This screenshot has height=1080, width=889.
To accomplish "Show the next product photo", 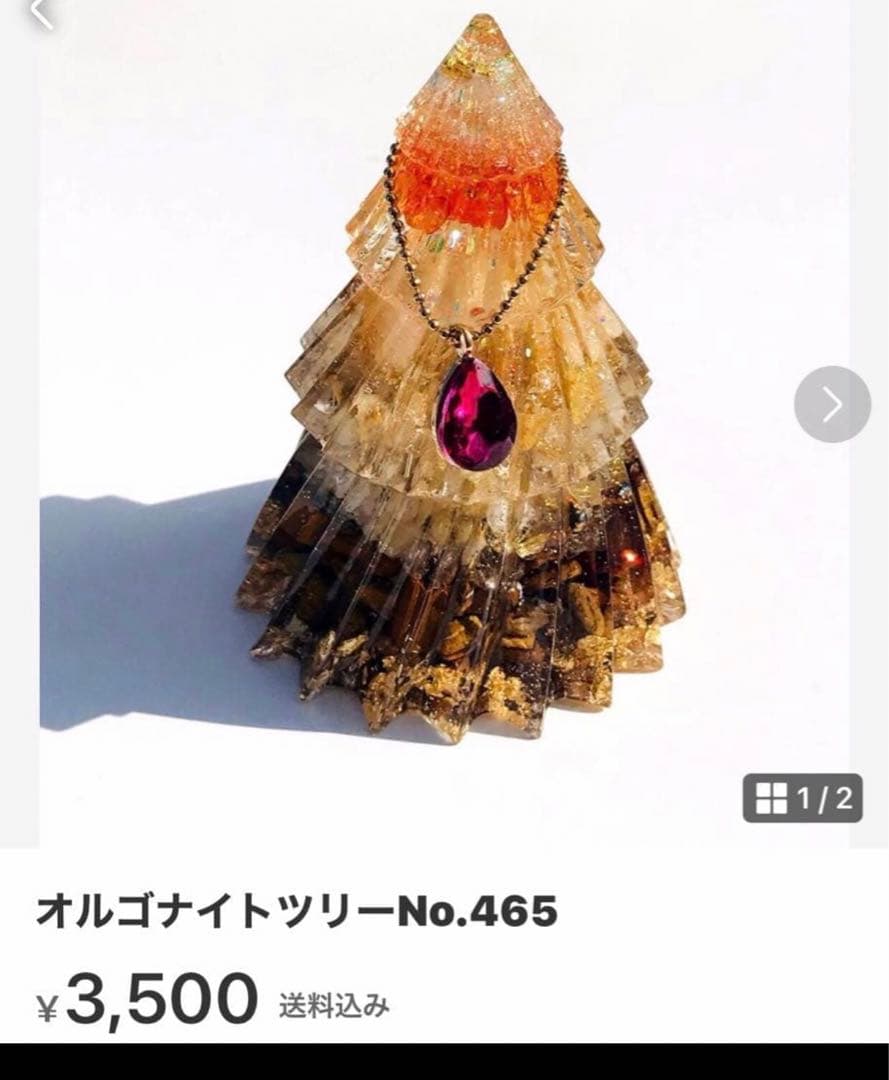I will point(832,405).
